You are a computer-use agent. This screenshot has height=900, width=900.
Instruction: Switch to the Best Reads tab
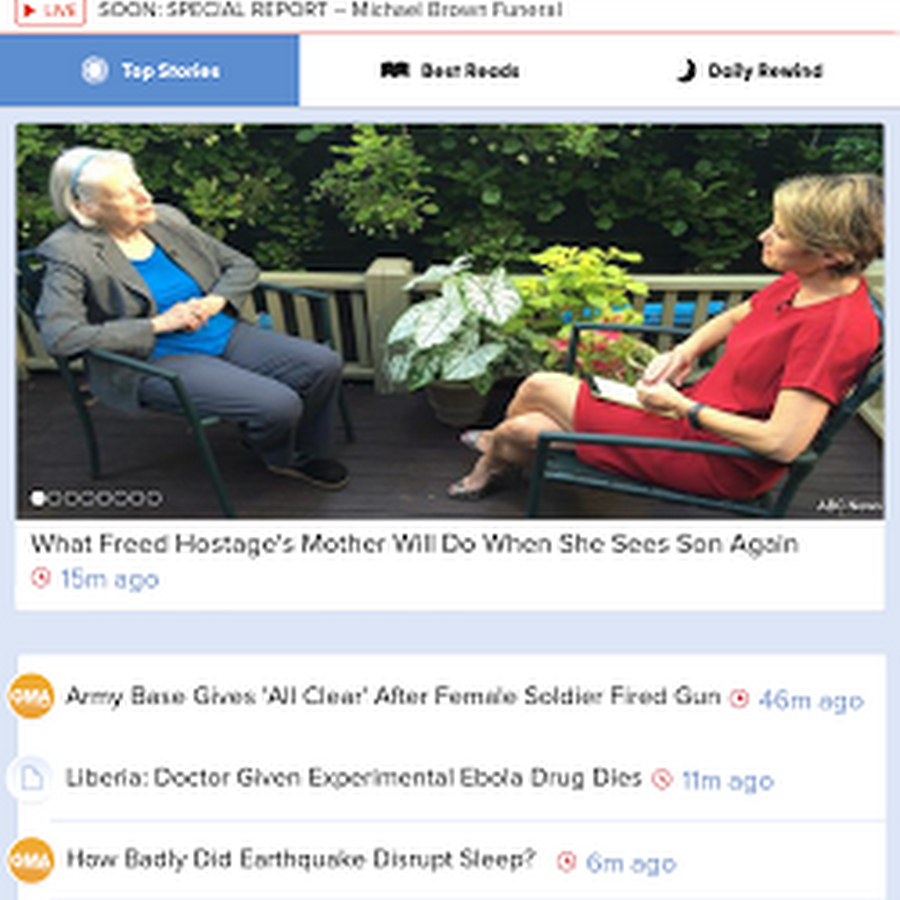pos(450,70)
